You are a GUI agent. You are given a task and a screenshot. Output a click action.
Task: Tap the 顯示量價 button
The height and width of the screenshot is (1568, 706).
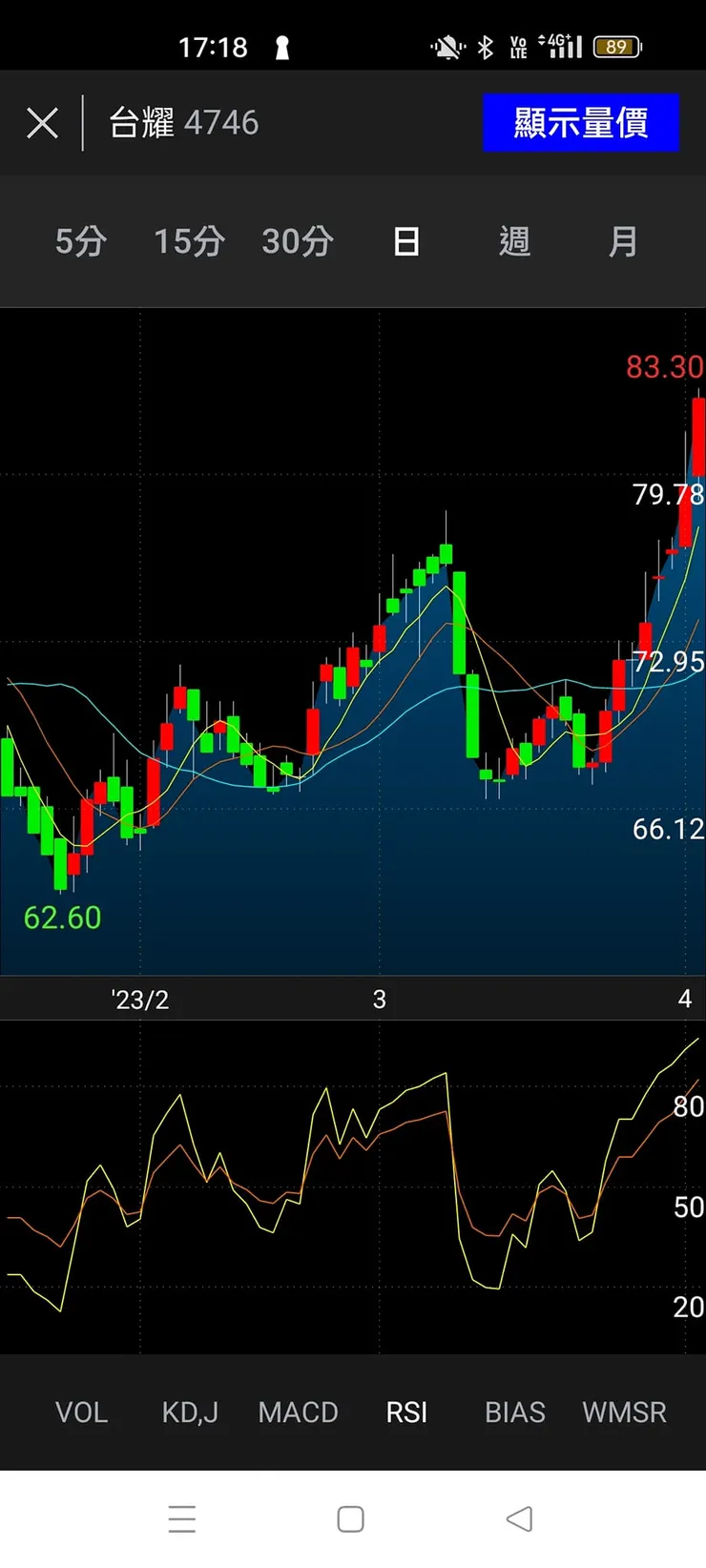580,123
